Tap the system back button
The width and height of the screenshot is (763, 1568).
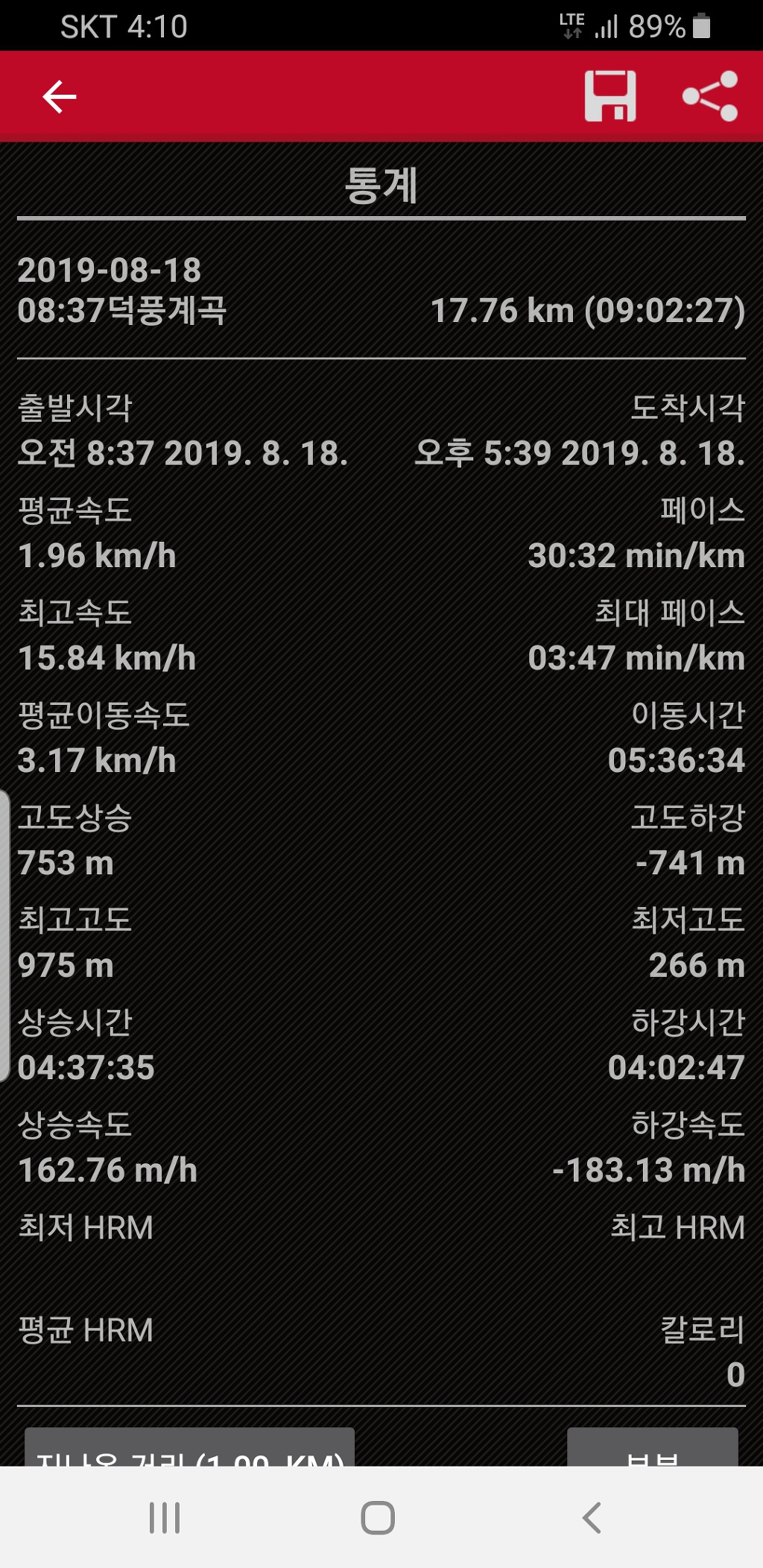click(592, 1518)
